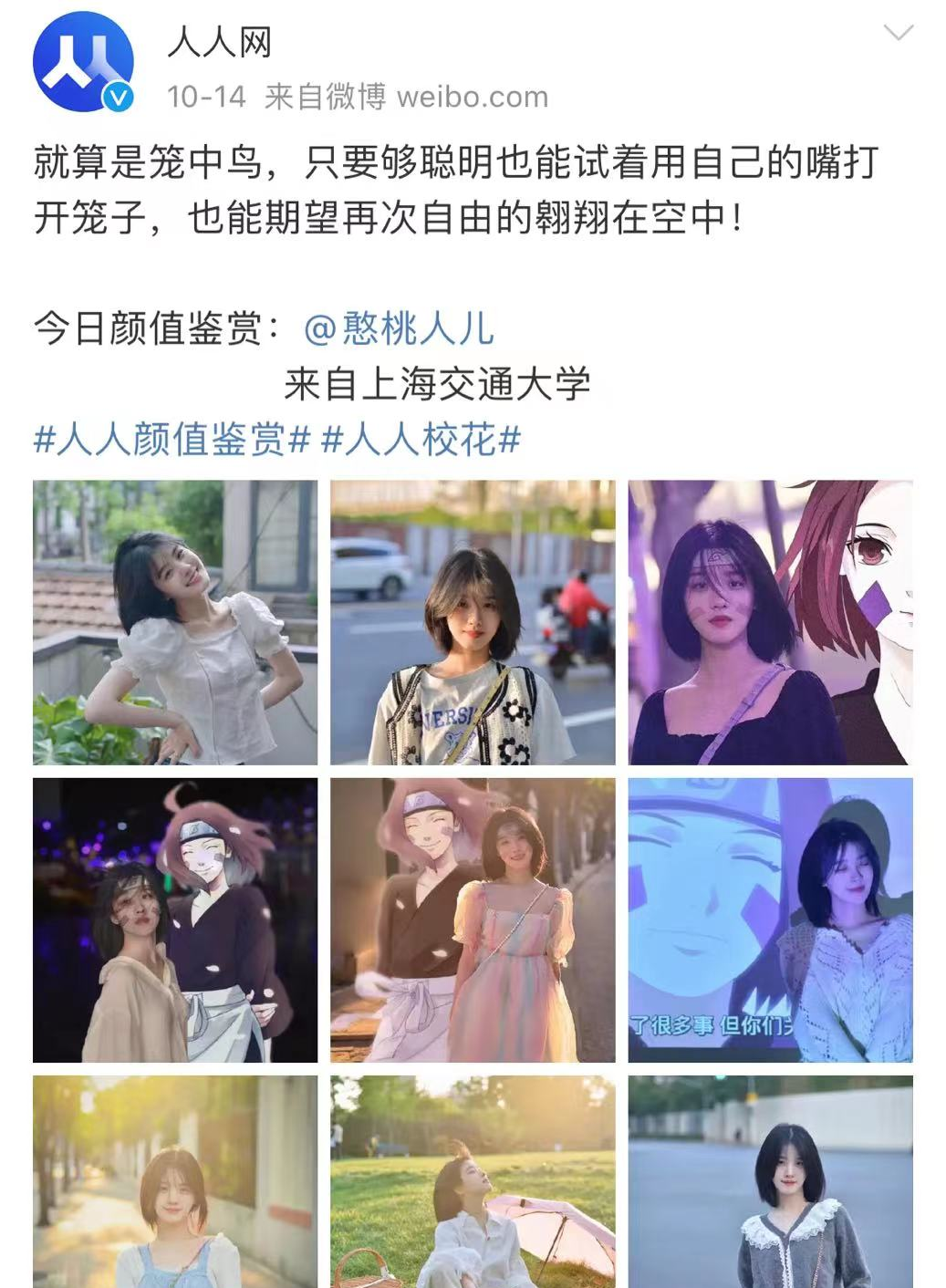The width and height of the screenshot is (946, 1288).
Task: Open the #人人校花# hashtag
Action: 421,440
